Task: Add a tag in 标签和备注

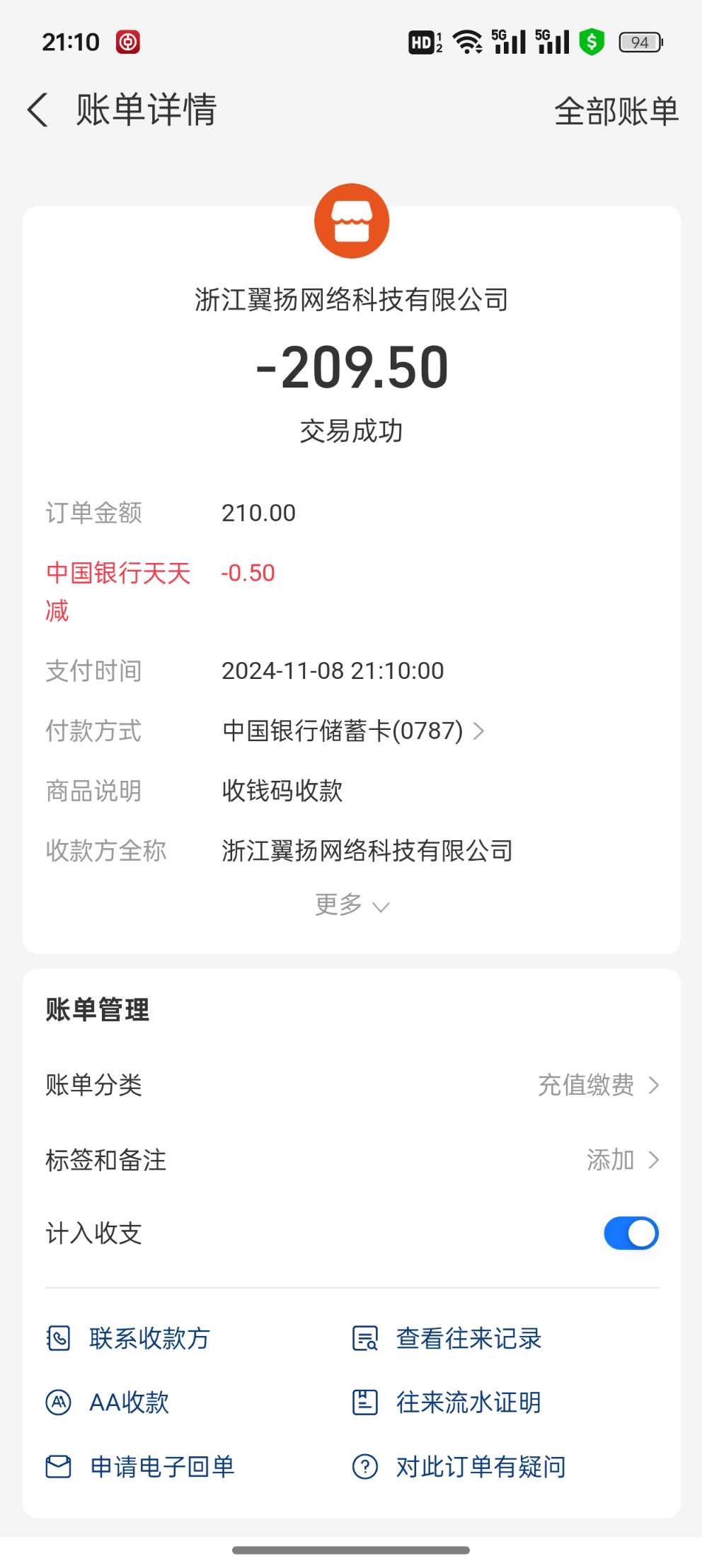Action: [x=621, y=1160]
